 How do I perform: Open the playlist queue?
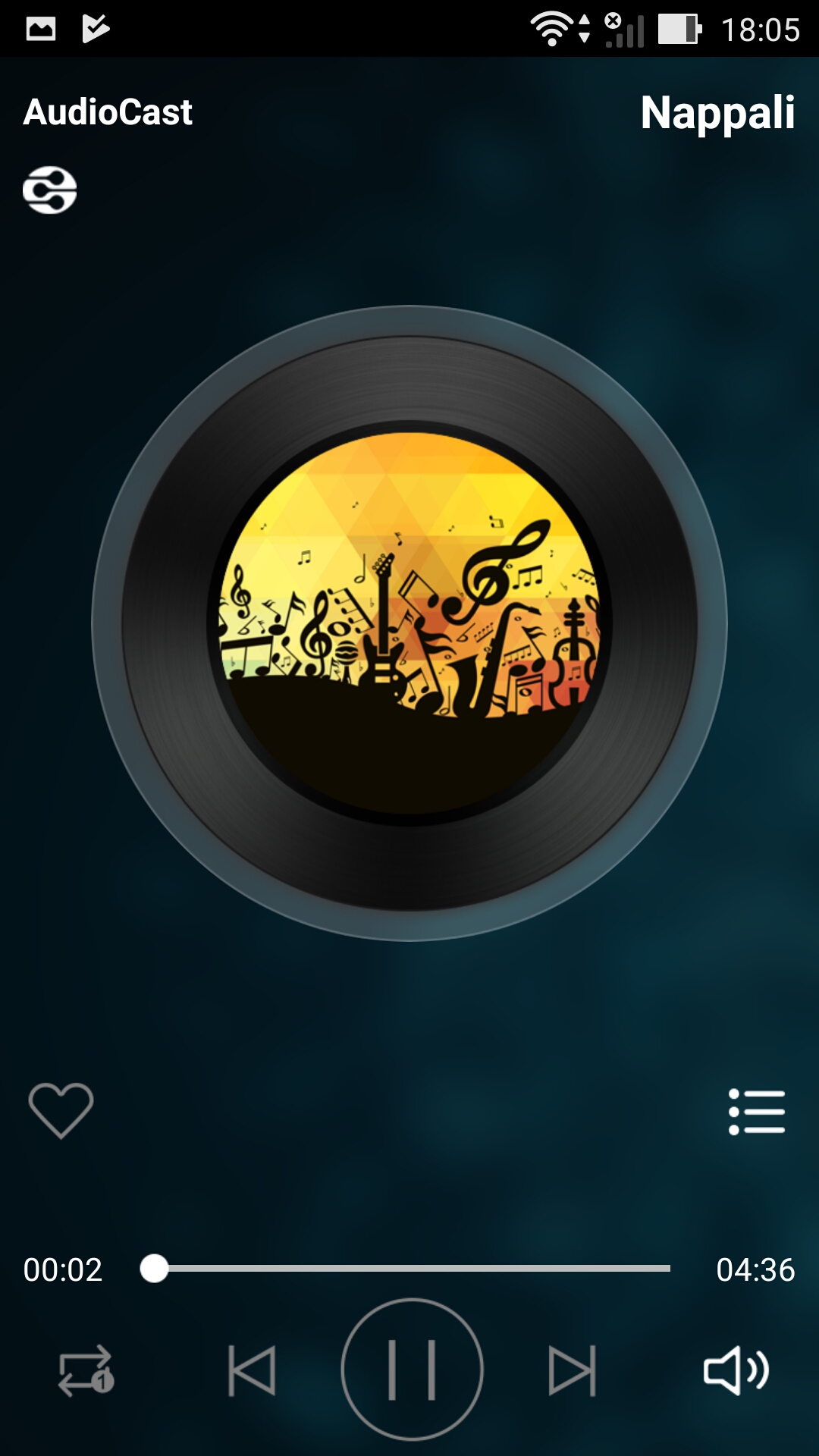pos(756,1112)
